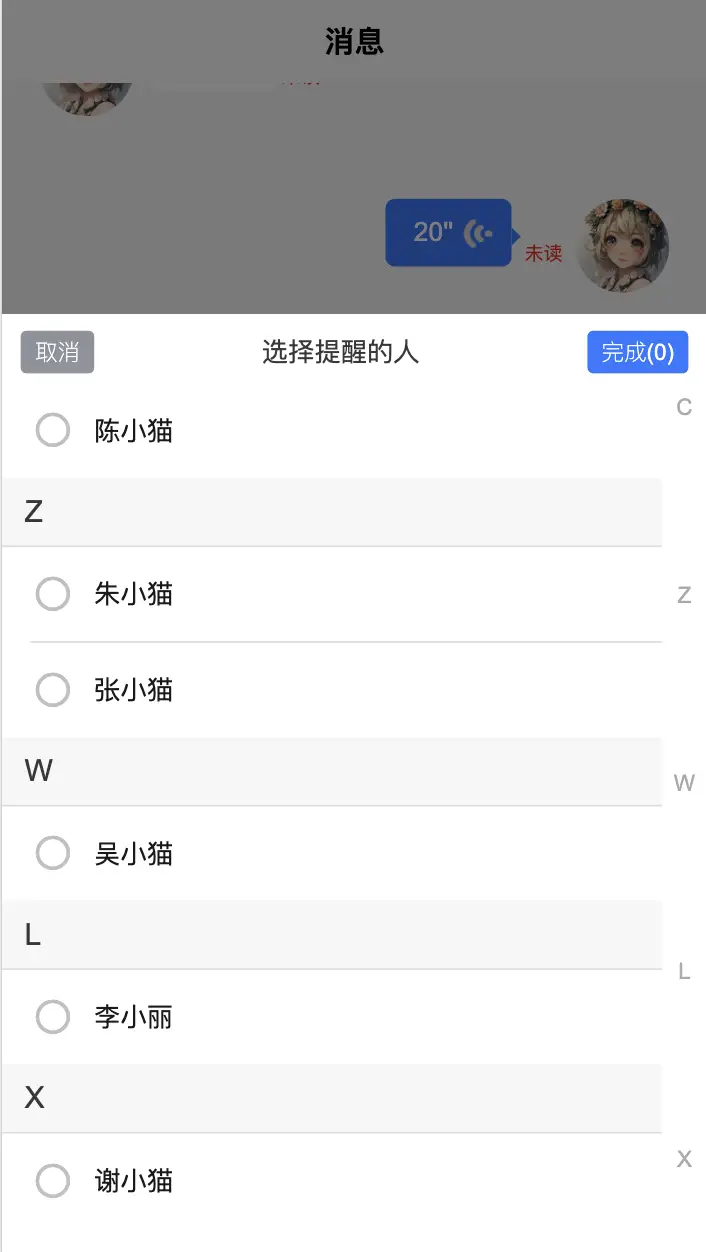Jump to letter Z in the index
Screen dimensions: 706x1252
click(x=684, y=596)
